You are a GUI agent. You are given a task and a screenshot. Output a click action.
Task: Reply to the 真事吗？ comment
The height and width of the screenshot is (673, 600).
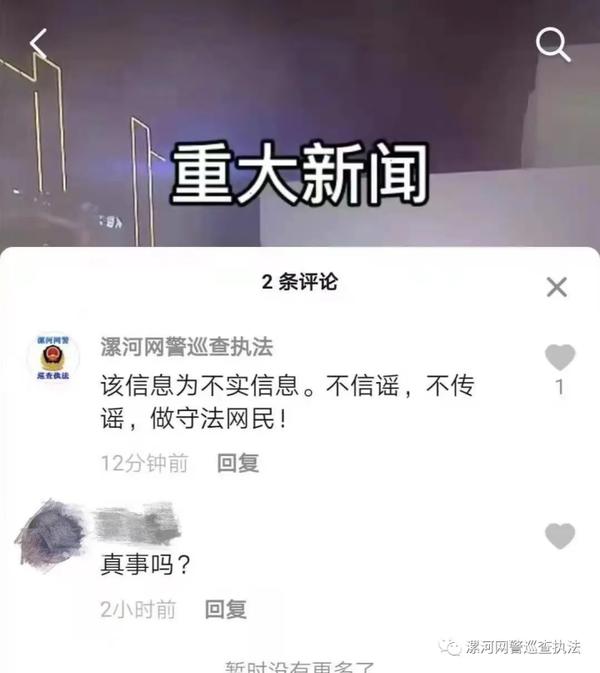point(225,609)
